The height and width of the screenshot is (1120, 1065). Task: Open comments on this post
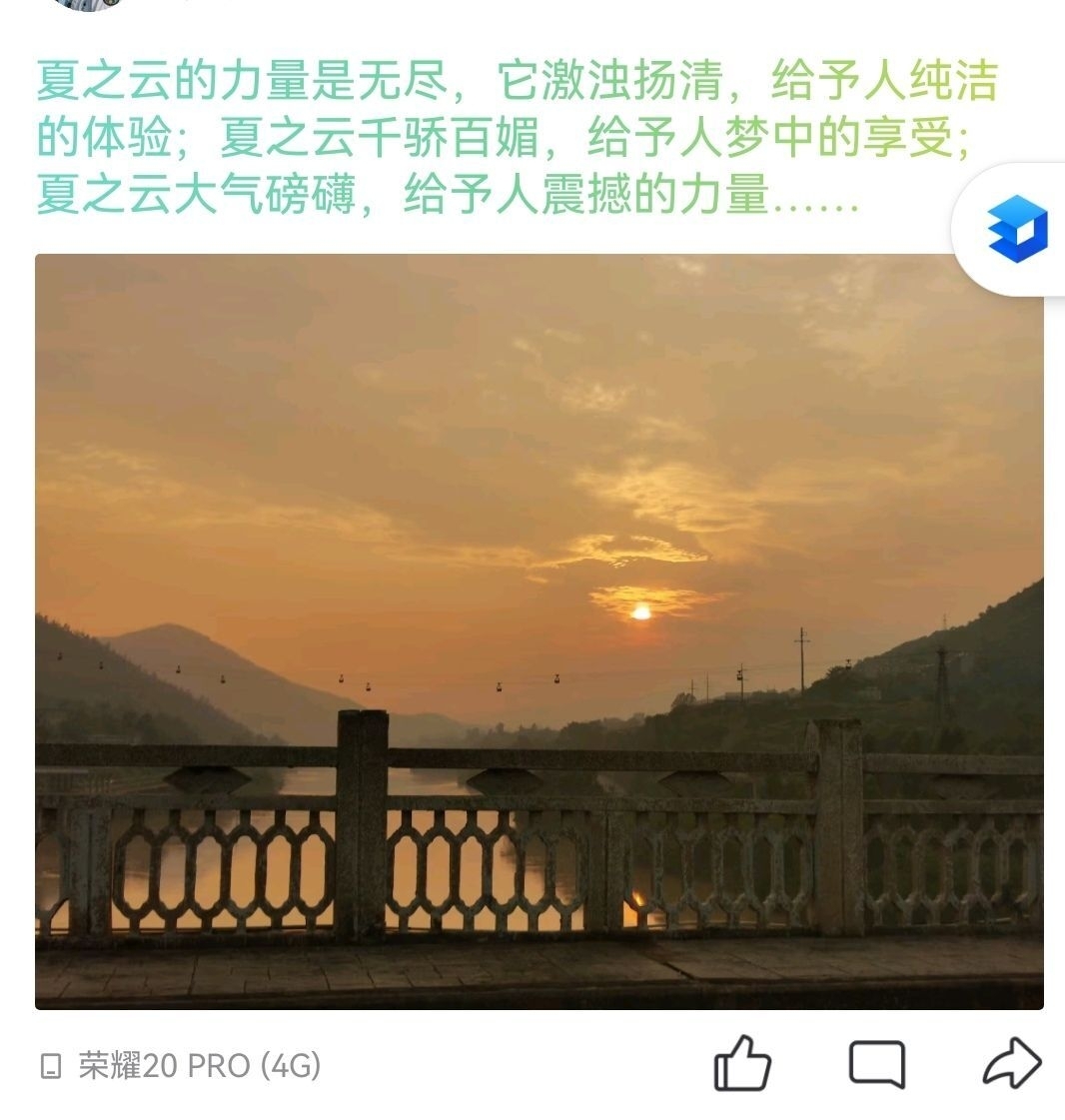tap(876, 1063)
